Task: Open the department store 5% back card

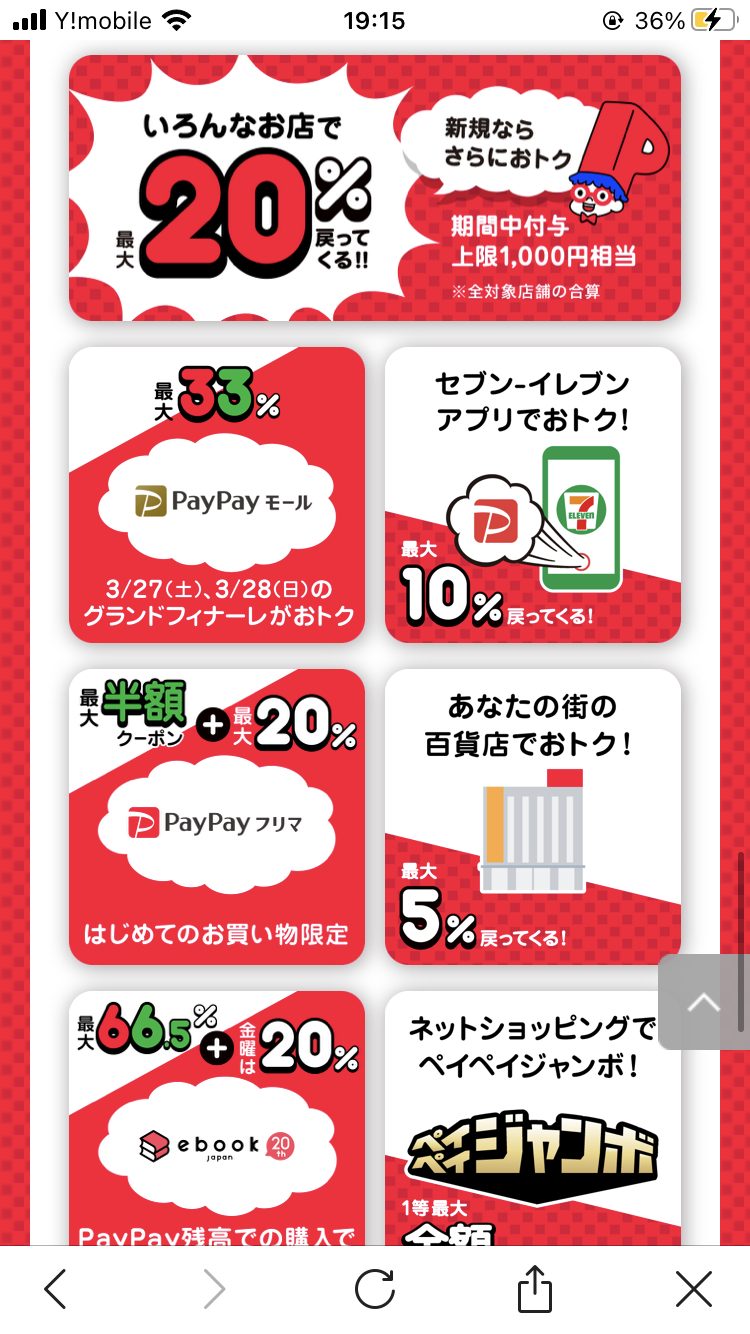Action: [x=532, y=817]
